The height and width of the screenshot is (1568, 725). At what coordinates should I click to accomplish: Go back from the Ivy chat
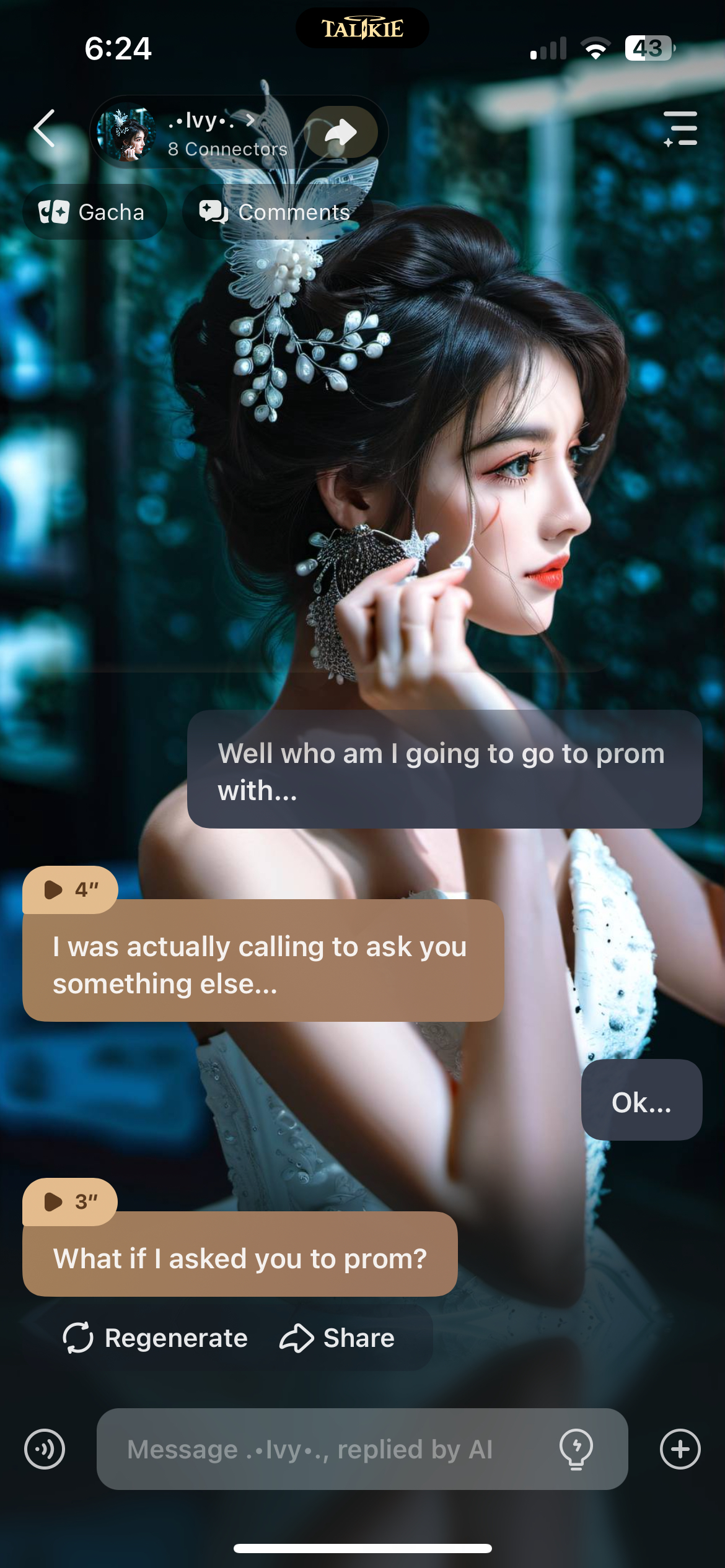pos(45,129)
